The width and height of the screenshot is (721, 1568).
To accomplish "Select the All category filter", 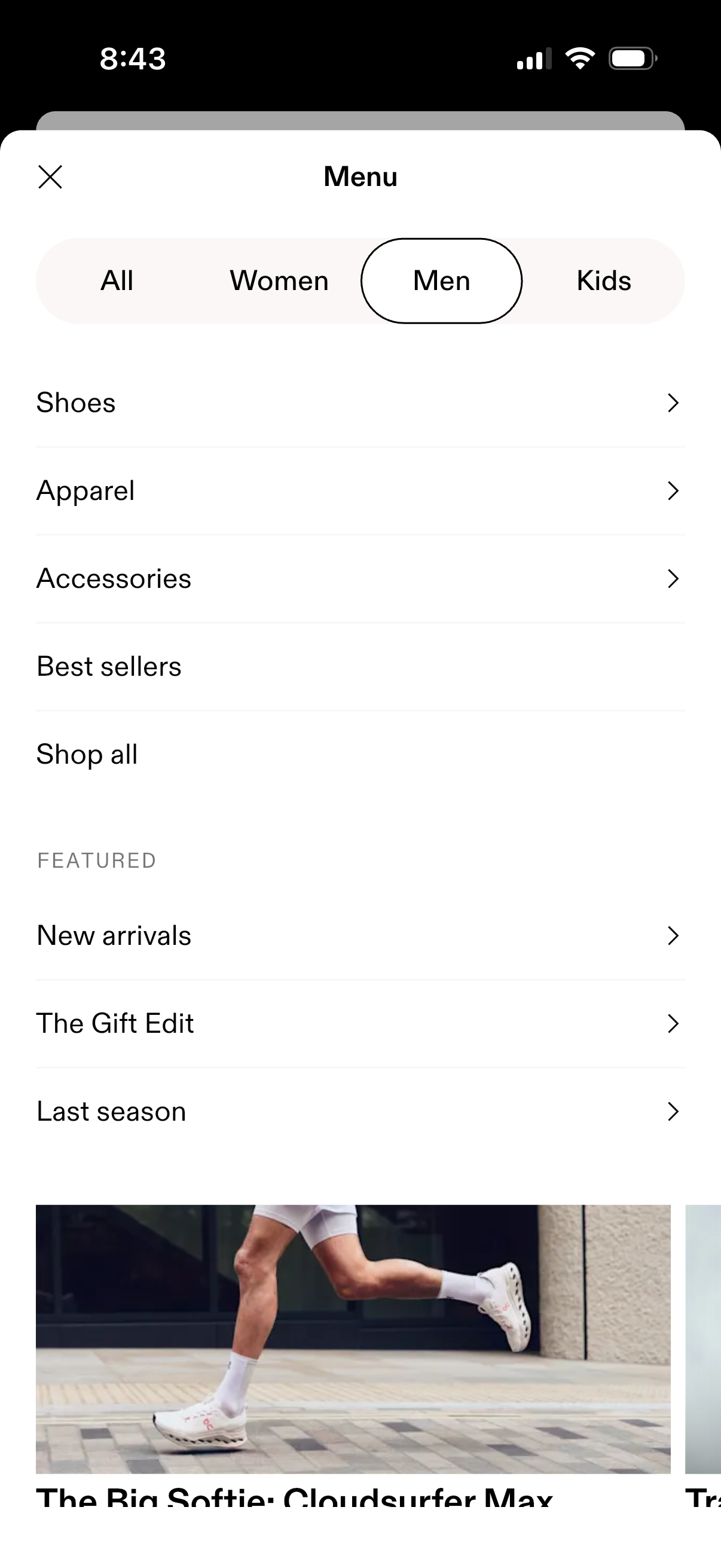I will 117,280.
